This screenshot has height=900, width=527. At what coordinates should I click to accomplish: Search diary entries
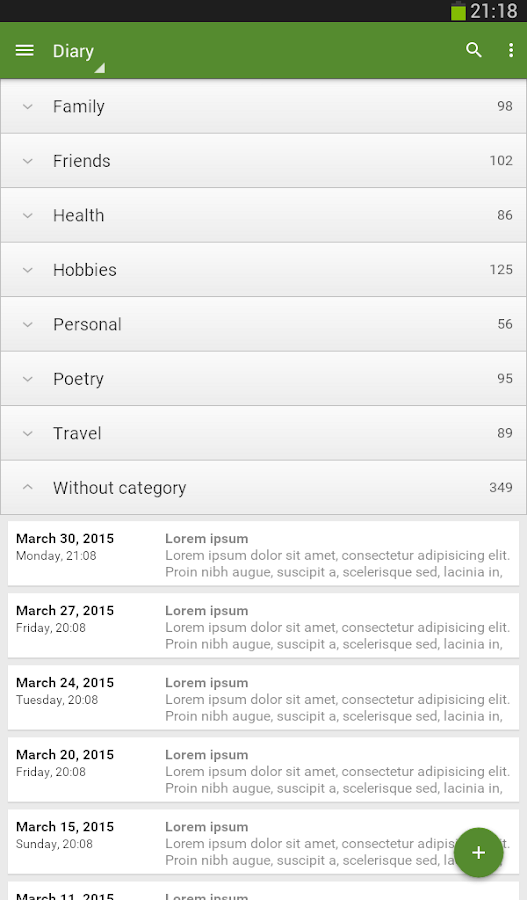click(474, 51)
